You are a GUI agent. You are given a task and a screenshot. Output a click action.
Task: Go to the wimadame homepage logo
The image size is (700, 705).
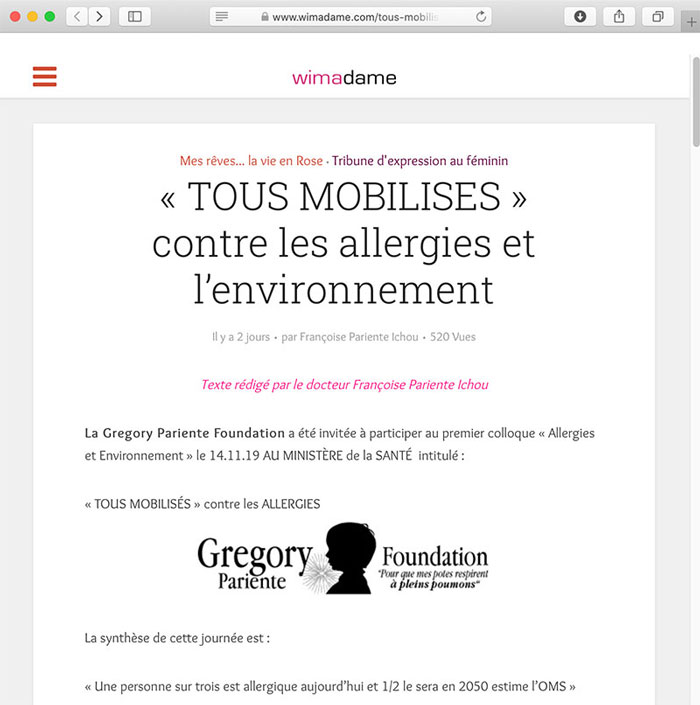point(344,77)
